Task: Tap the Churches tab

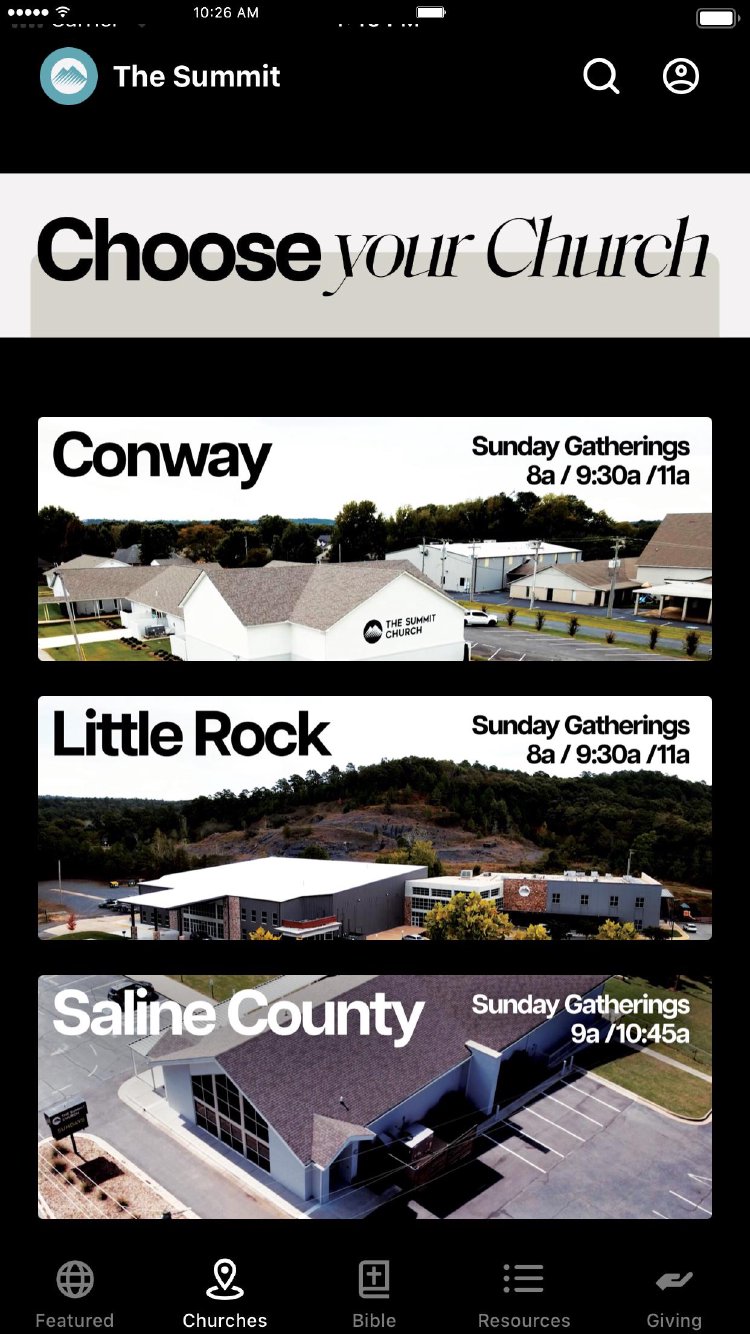Action: coord(225,1294)
